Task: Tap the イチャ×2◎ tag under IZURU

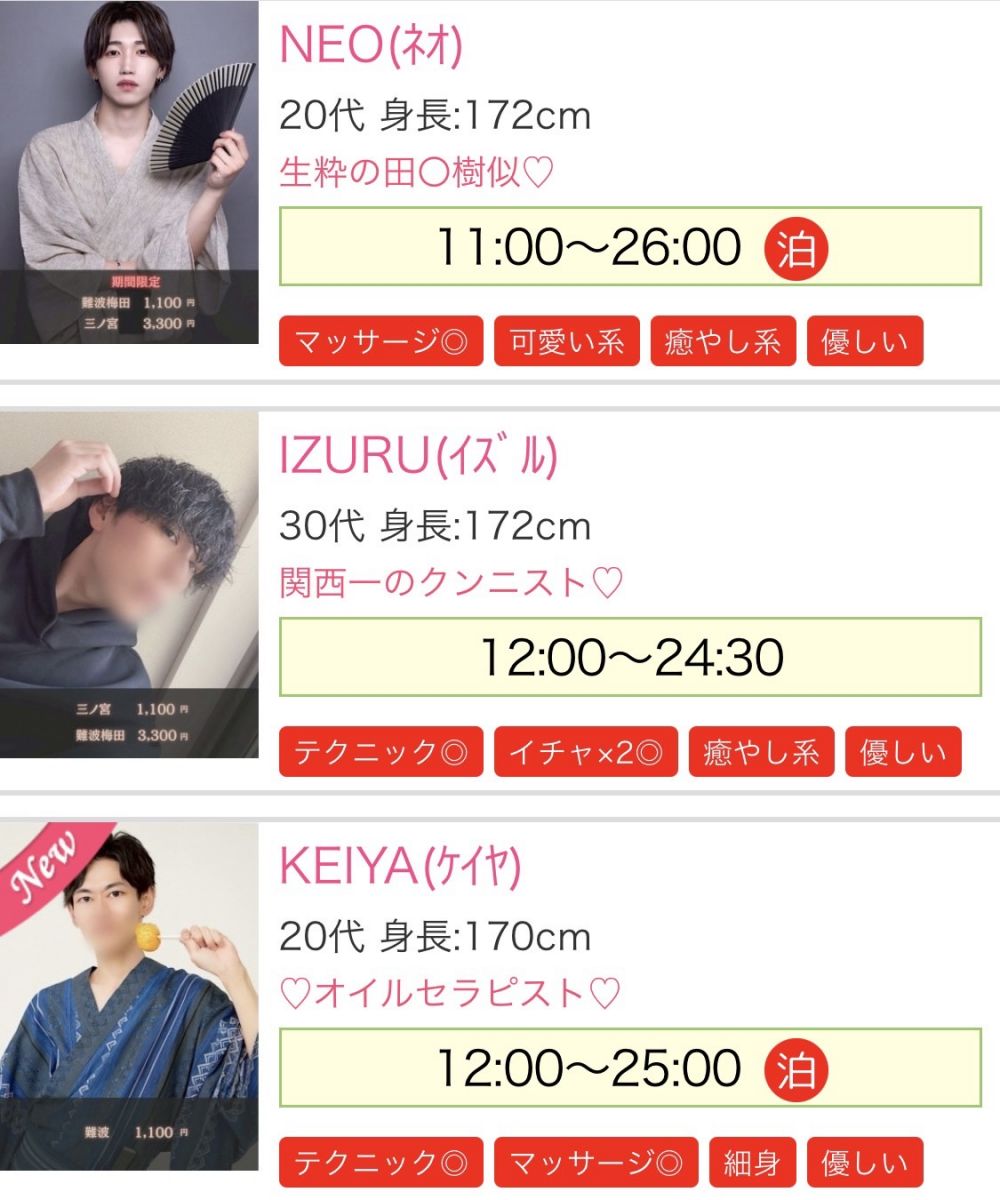Action: (x=585, y=752)
